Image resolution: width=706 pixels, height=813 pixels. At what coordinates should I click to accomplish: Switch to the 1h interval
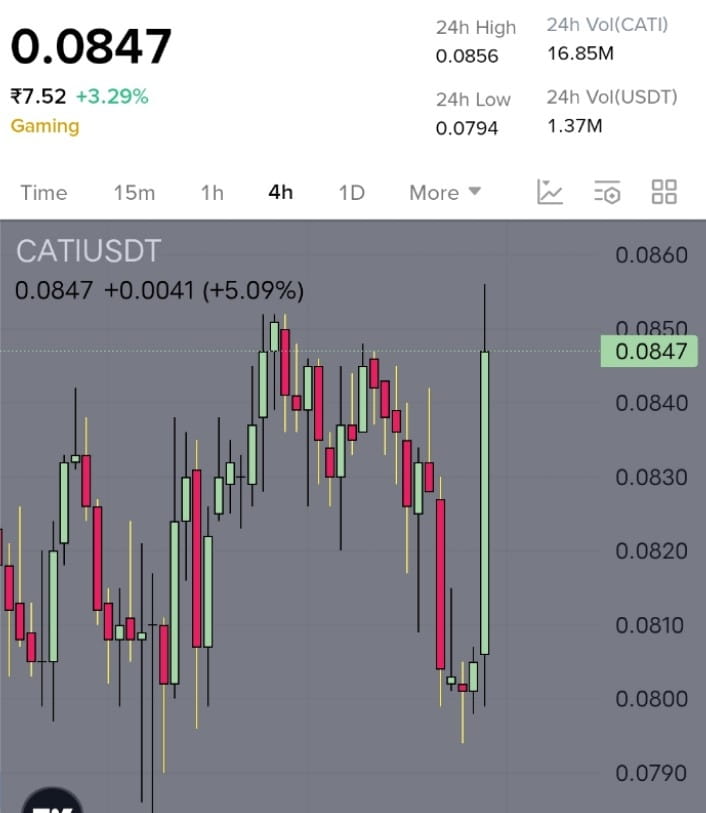coord(212,193)
